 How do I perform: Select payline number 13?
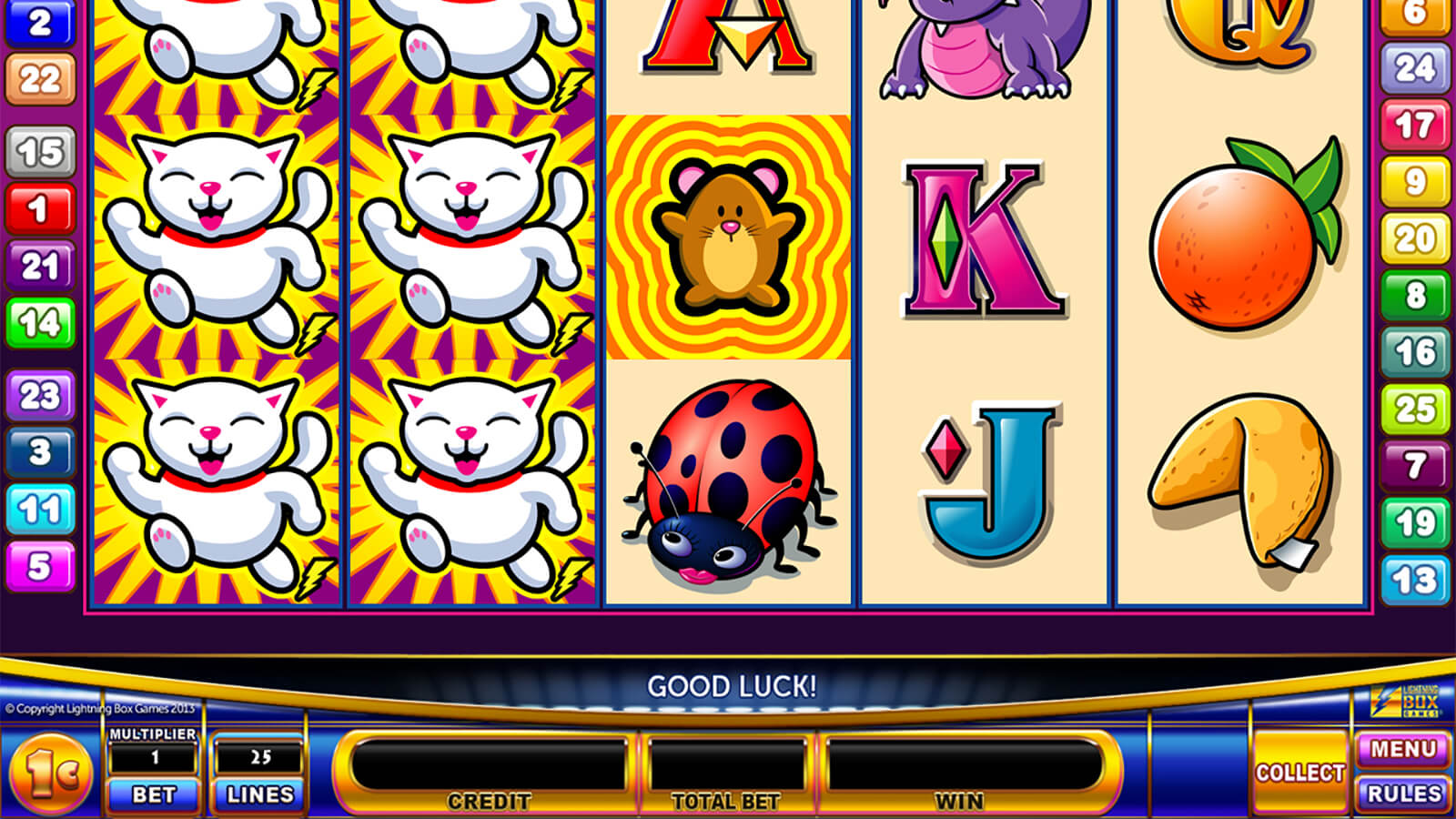pos(1414,580)
